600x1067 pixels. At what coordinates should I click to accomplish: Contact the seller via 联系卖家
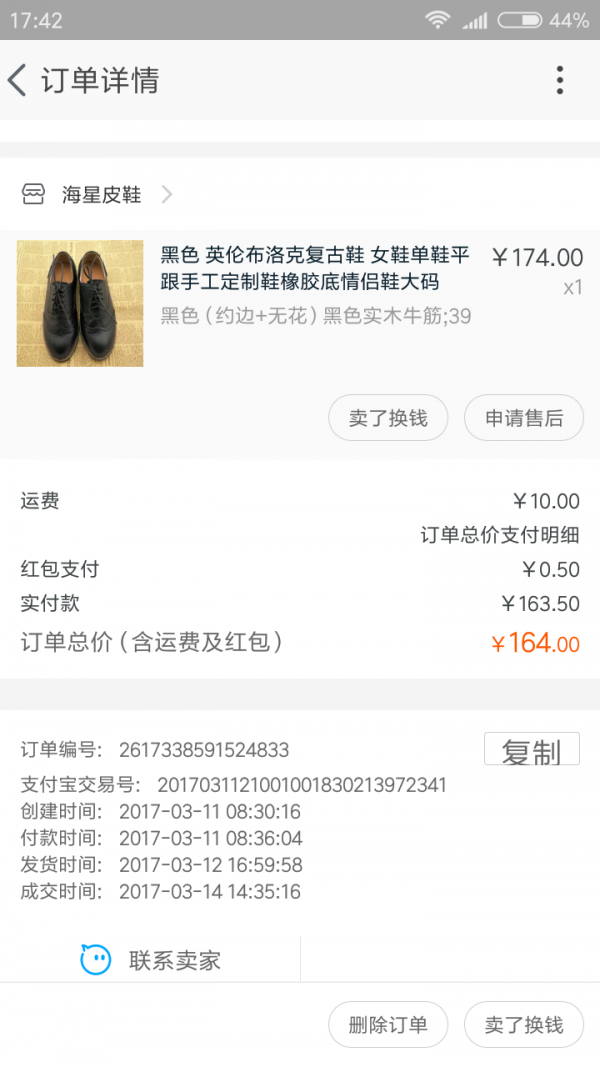150,960
